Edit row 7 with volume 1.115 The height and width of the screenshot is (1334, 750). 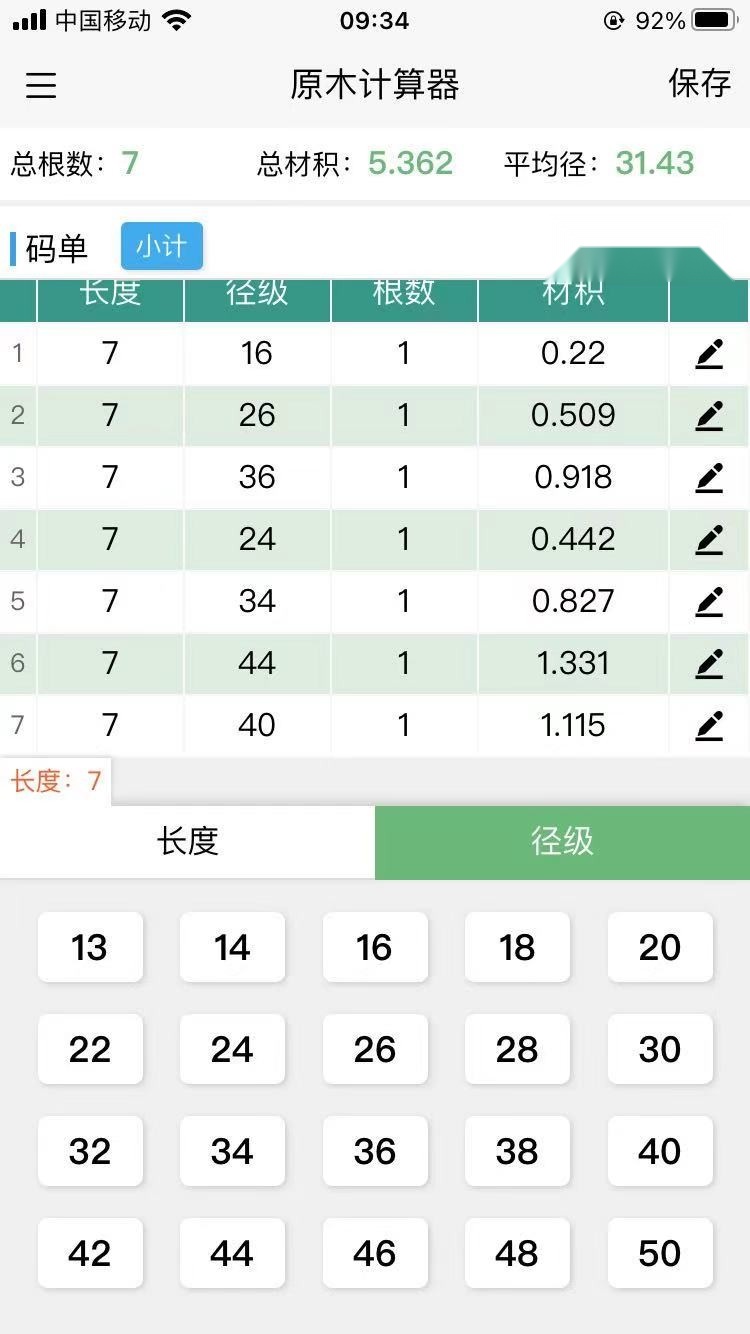pyautogui.click(x=709, y=725)
